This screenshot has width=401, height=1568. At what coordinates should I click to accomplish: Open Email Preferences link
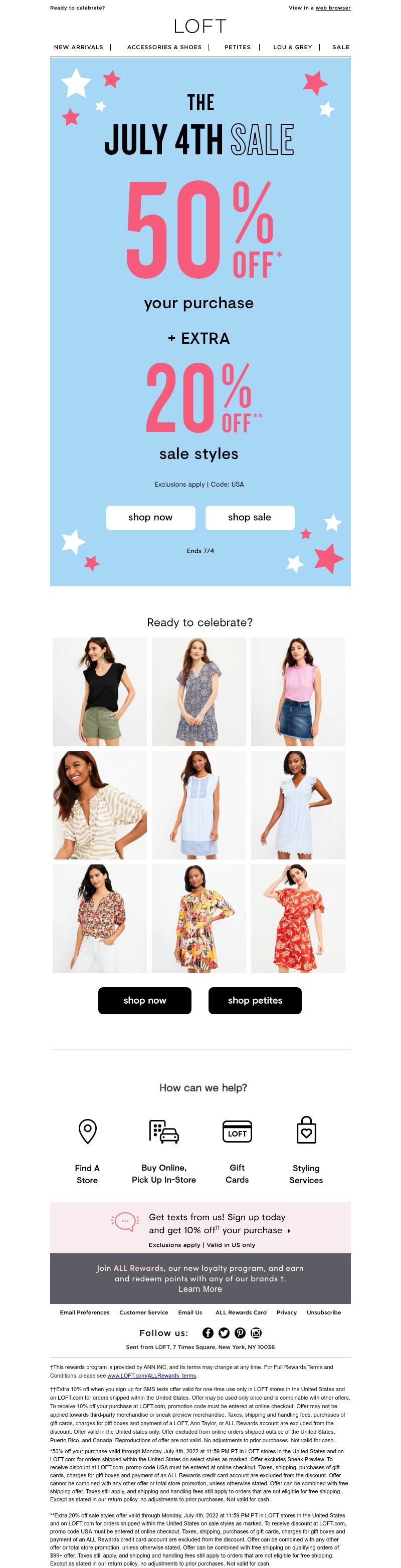85,1312
